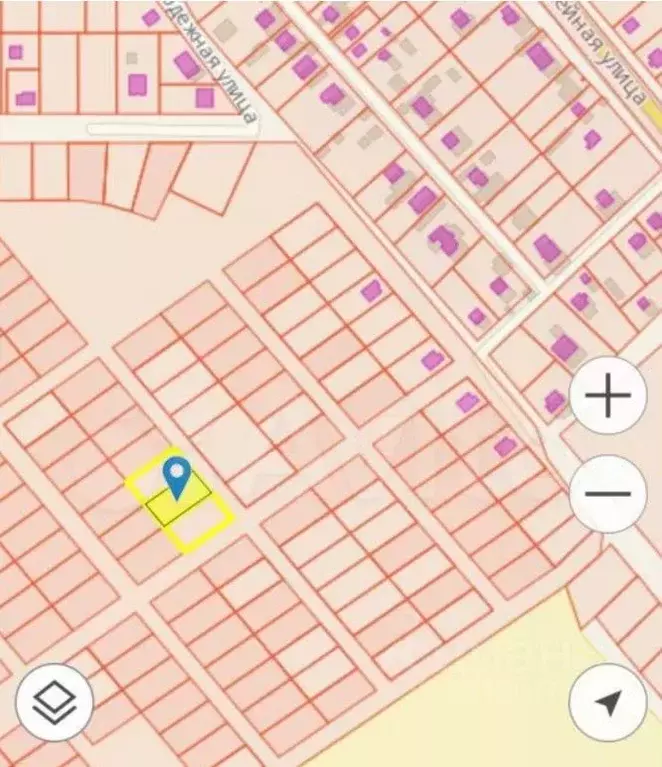This screenshot has width=662, height=767.
Task: Tap the blue pin on the highlighted plot
Action: pos(177,476)
